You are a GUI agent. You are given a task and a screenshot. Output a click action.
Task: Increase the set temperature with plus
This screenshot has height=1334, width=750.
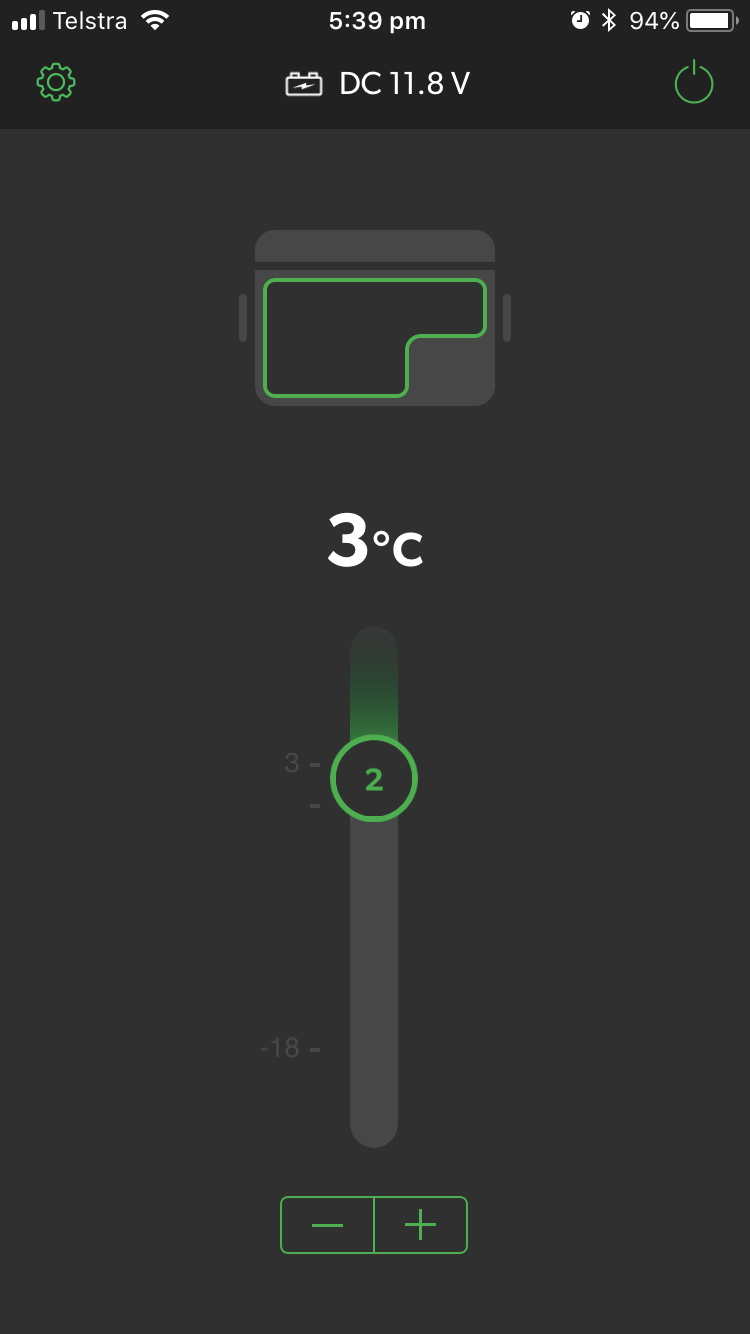click(x=420, y=1225)
